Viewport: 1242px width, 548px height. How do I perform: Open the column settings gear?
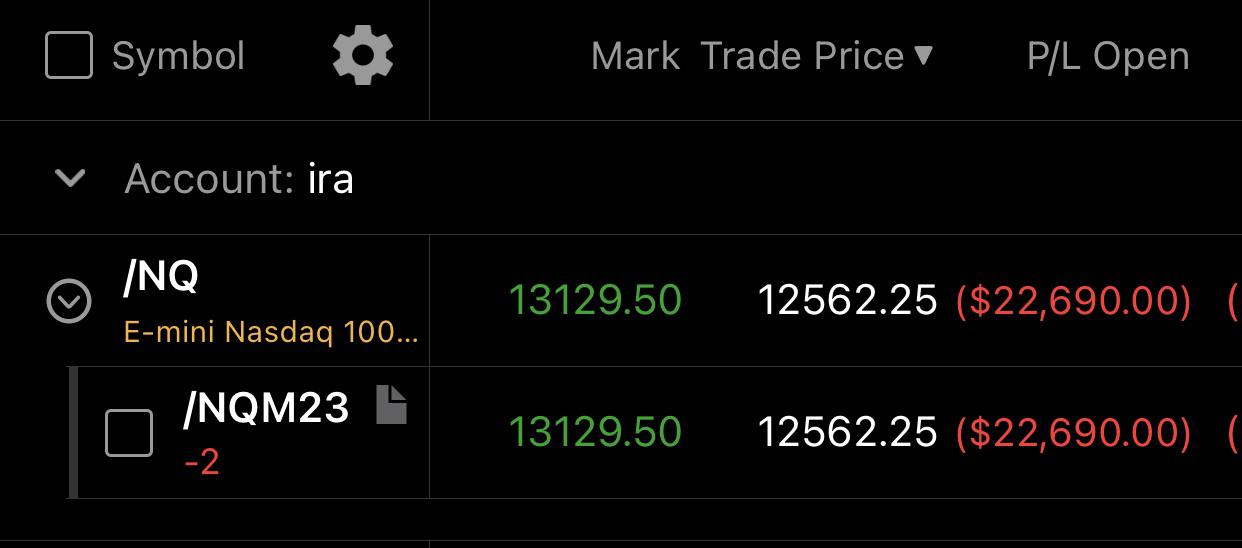point(362,55)
